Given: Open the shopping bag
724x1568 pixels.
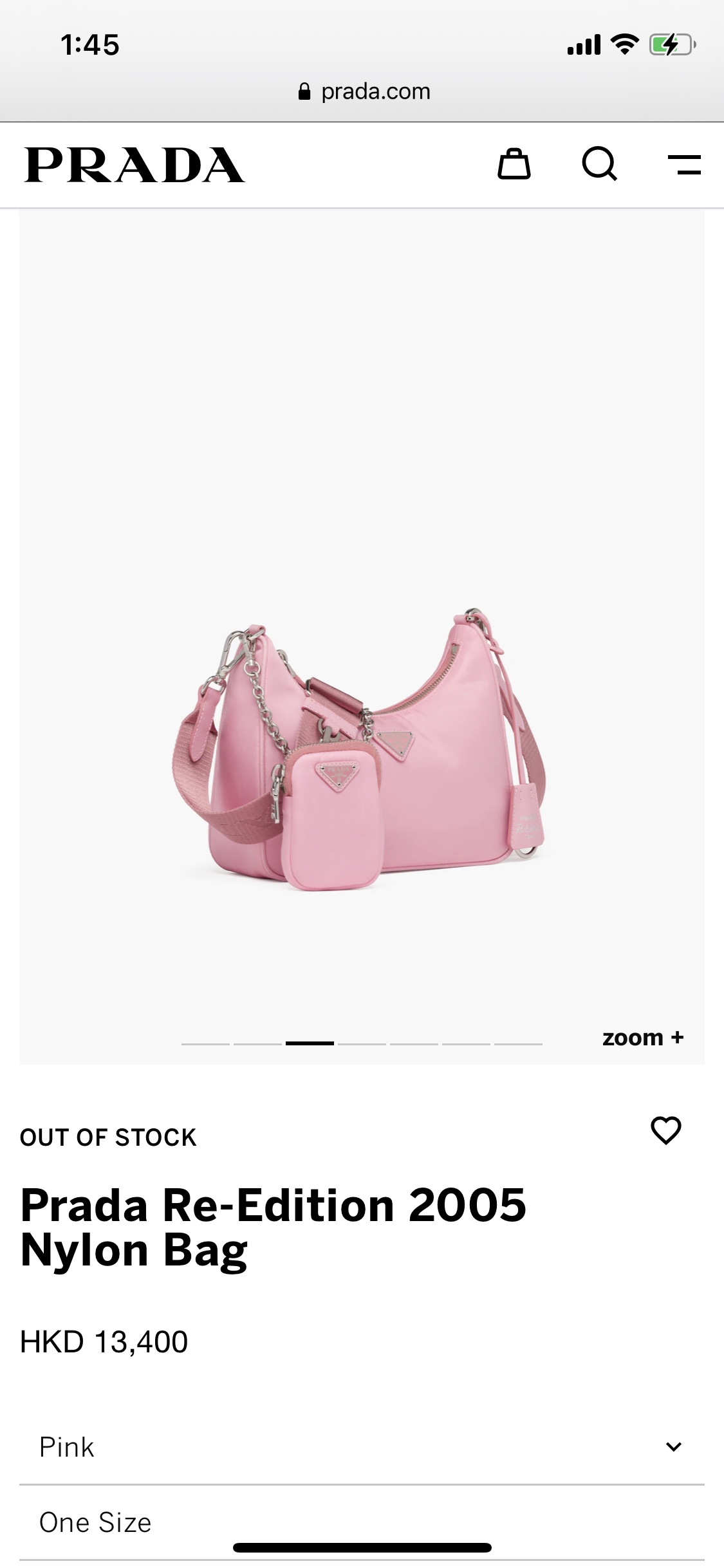Looking at the screenshot, I should [514, 164].
